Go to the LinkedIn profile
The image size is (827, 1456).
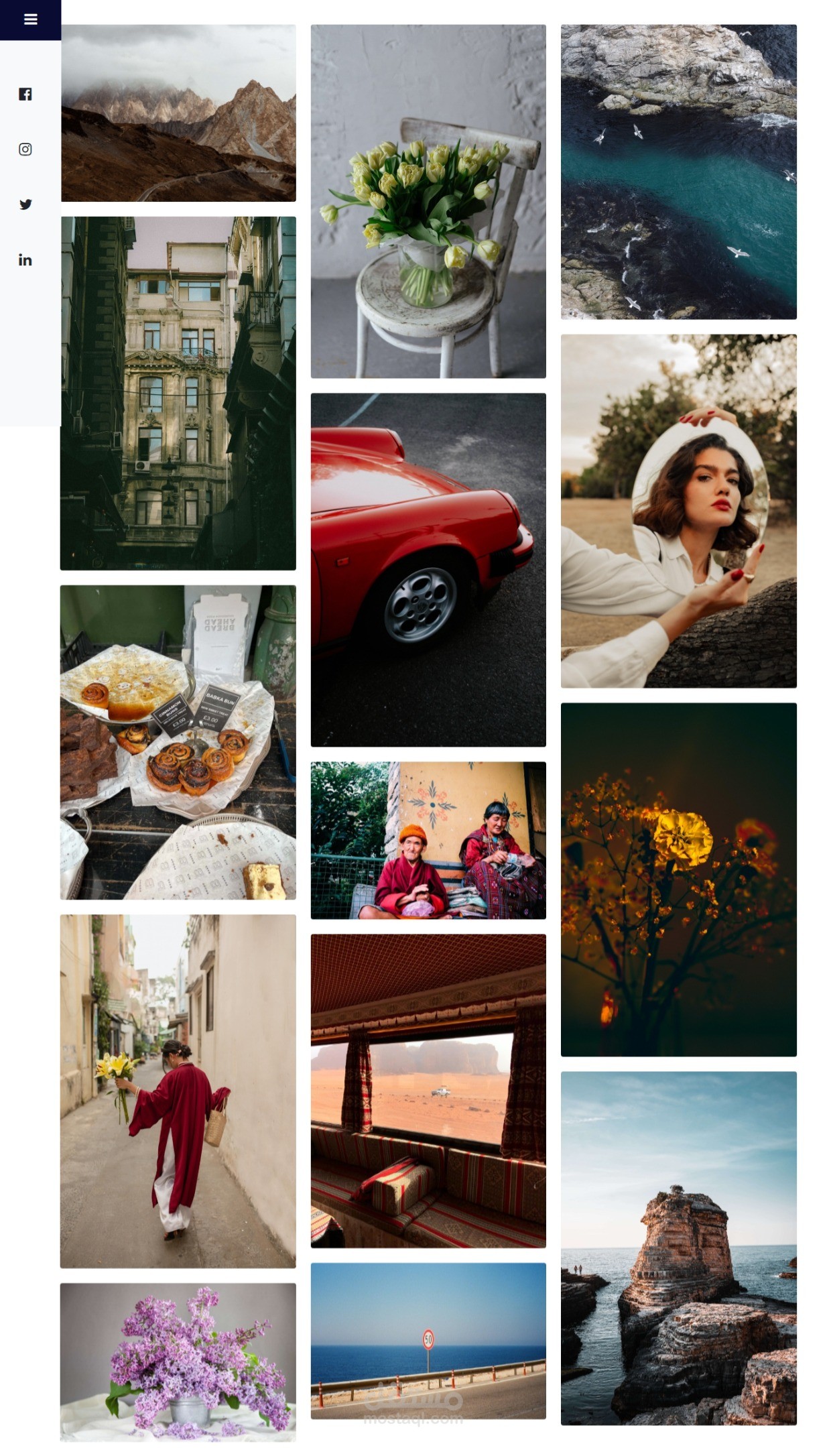click(25, 260)
